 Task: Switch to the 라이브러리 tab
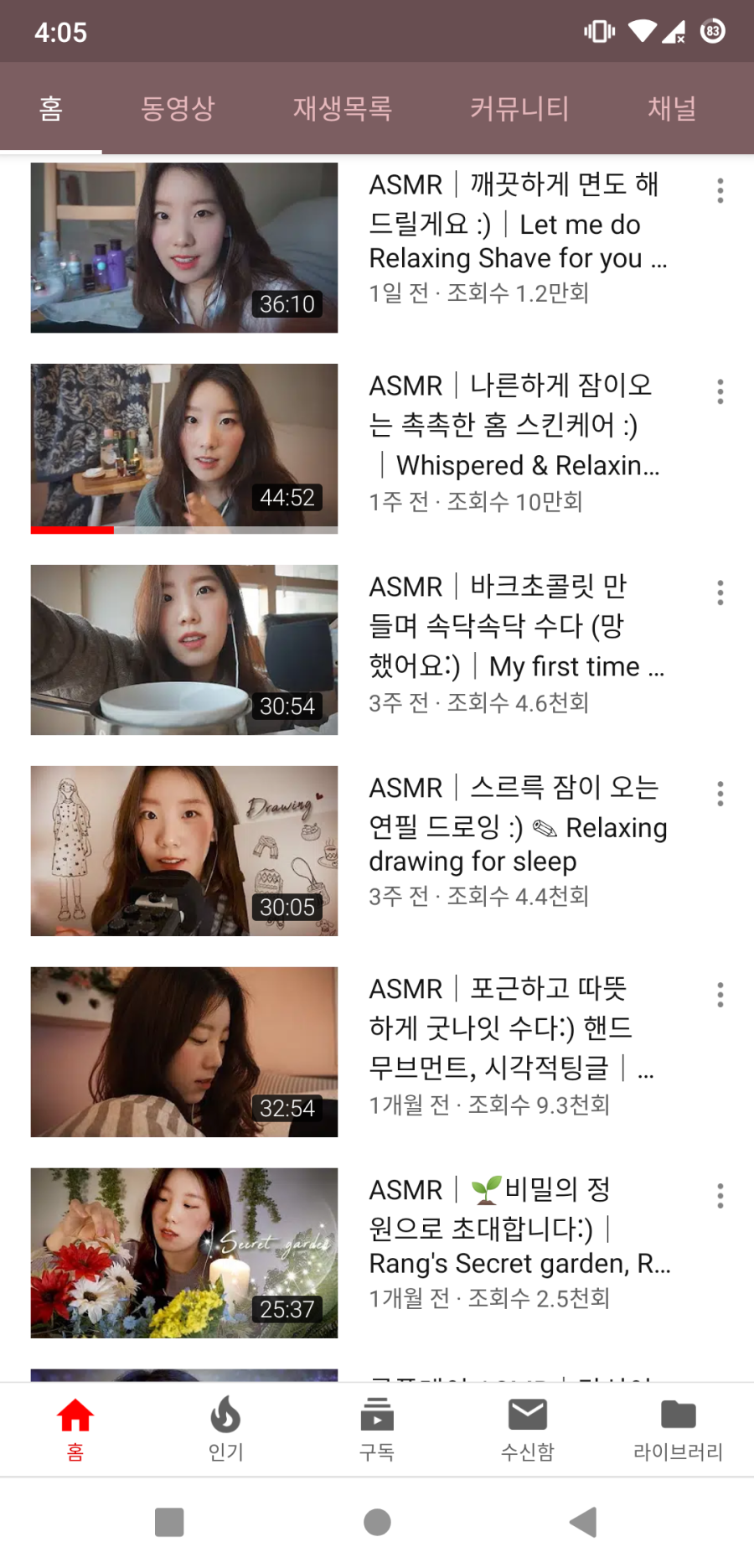click(x=678, y=1429)
